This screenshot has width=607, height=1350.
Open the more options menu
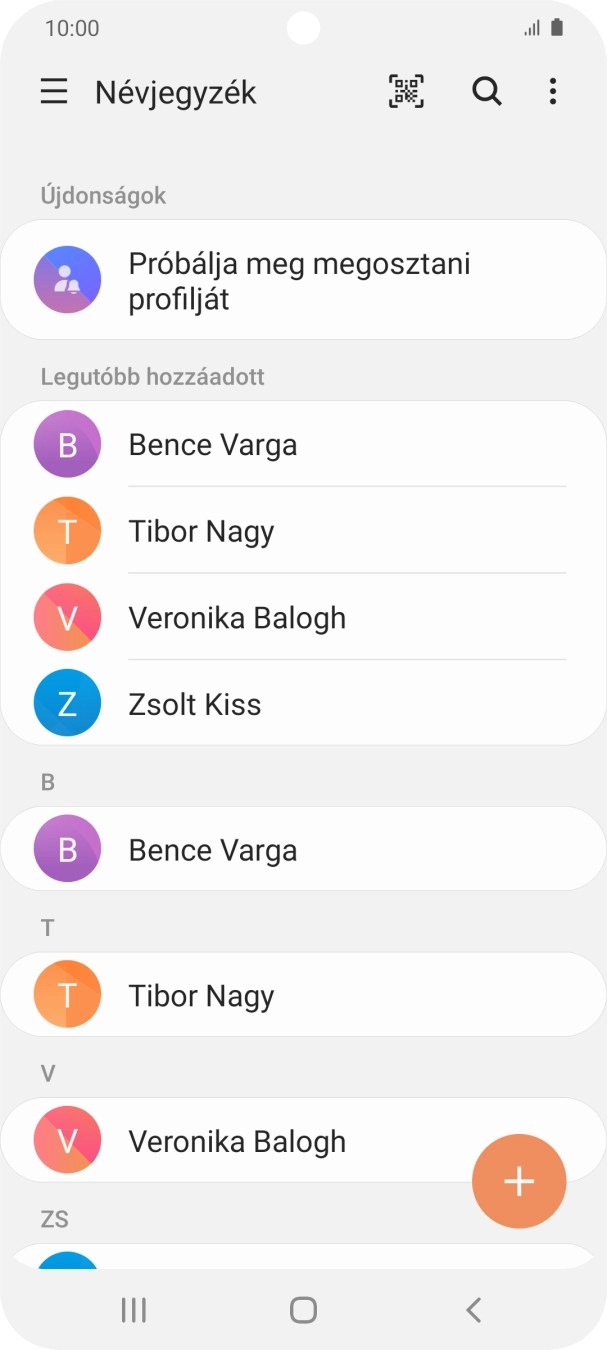(x=553, y=92)
